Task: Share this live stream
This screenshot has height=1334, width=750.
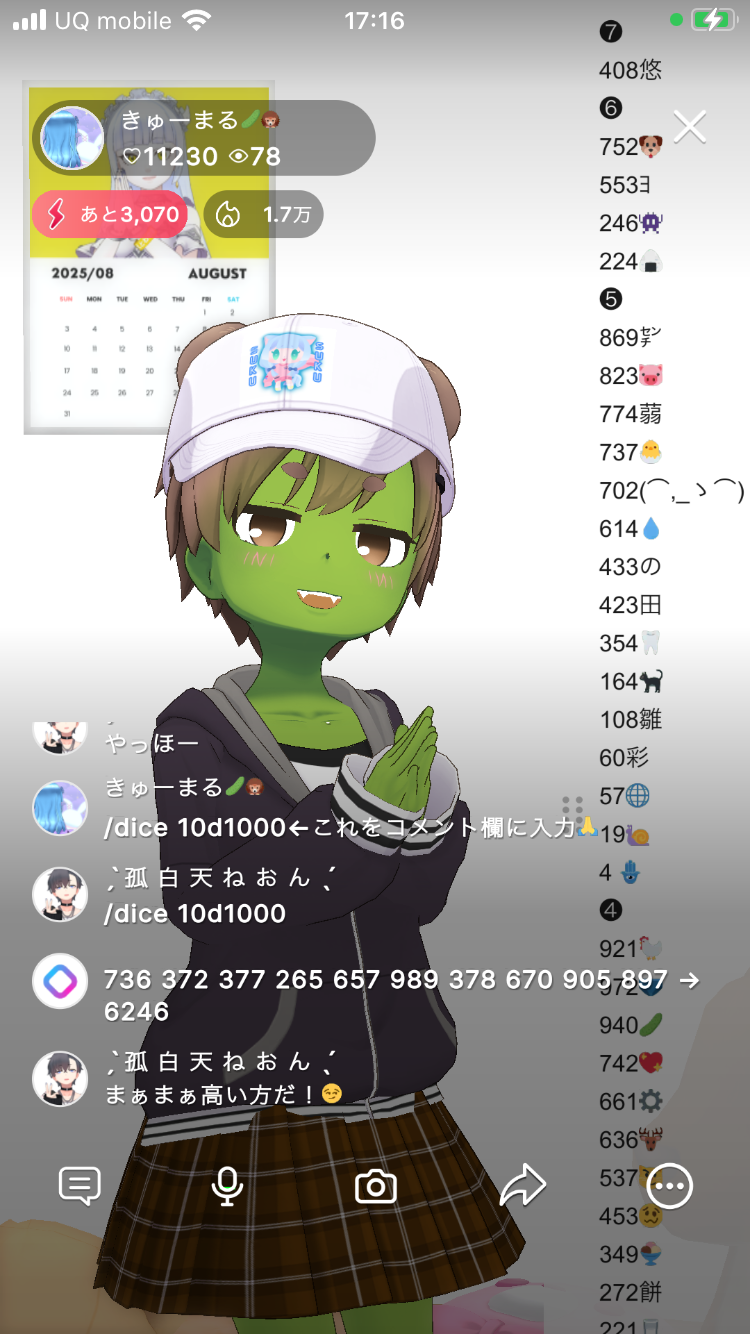Action: [522, 1187]
